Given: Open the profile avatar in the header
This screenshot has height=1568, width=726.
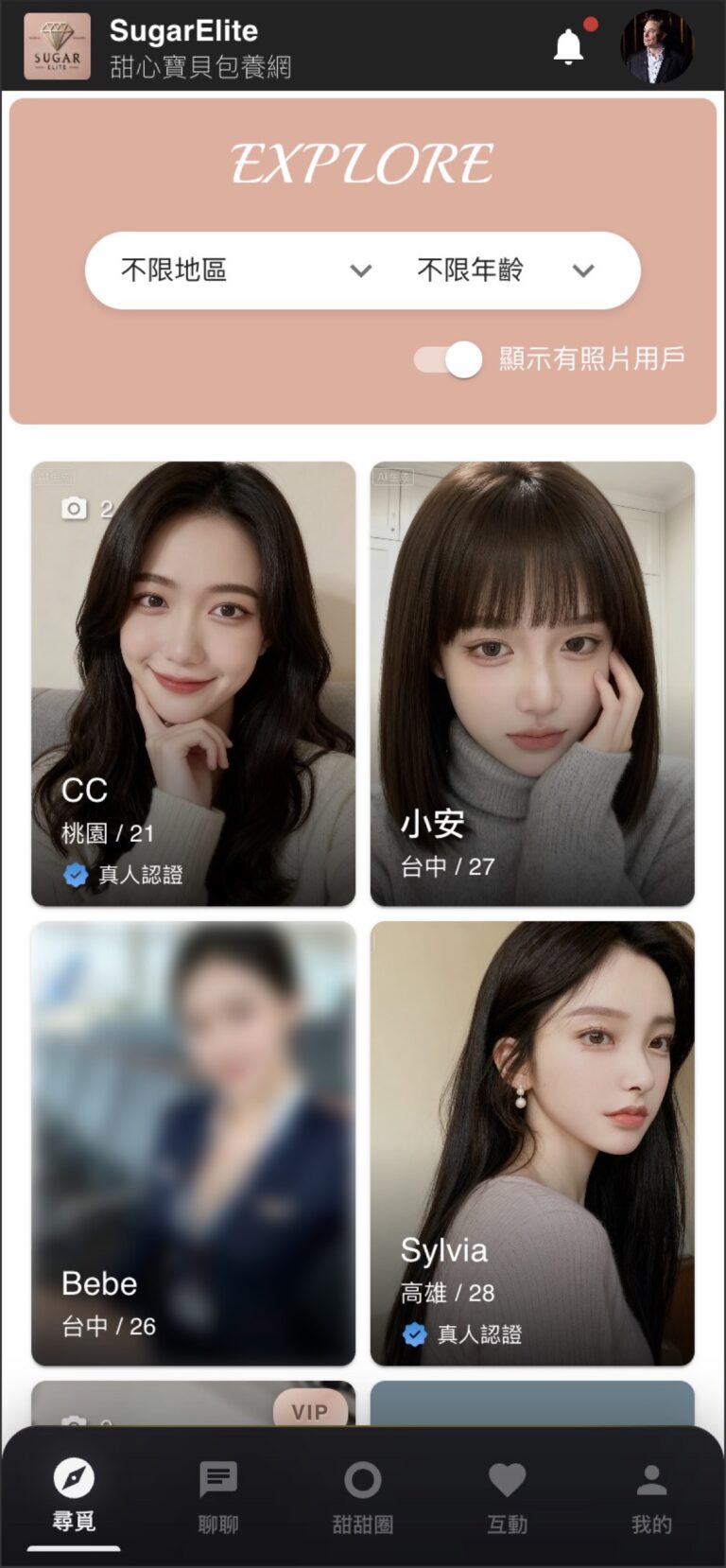Looking at the screenshot, I should click(x=656, y=46).
